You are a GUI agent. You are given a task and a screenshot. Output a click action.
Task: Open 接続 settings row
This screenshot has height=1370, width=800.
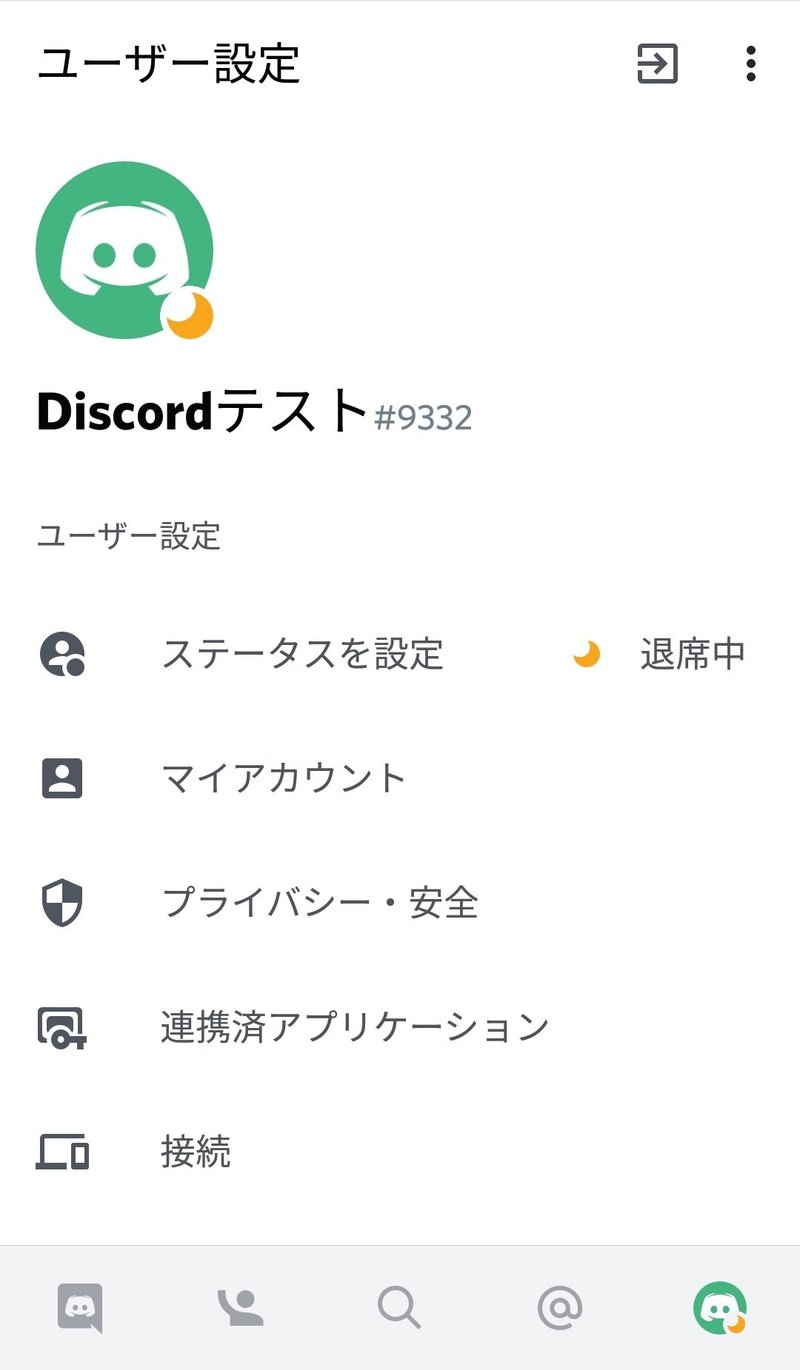tap(400, 1150)
